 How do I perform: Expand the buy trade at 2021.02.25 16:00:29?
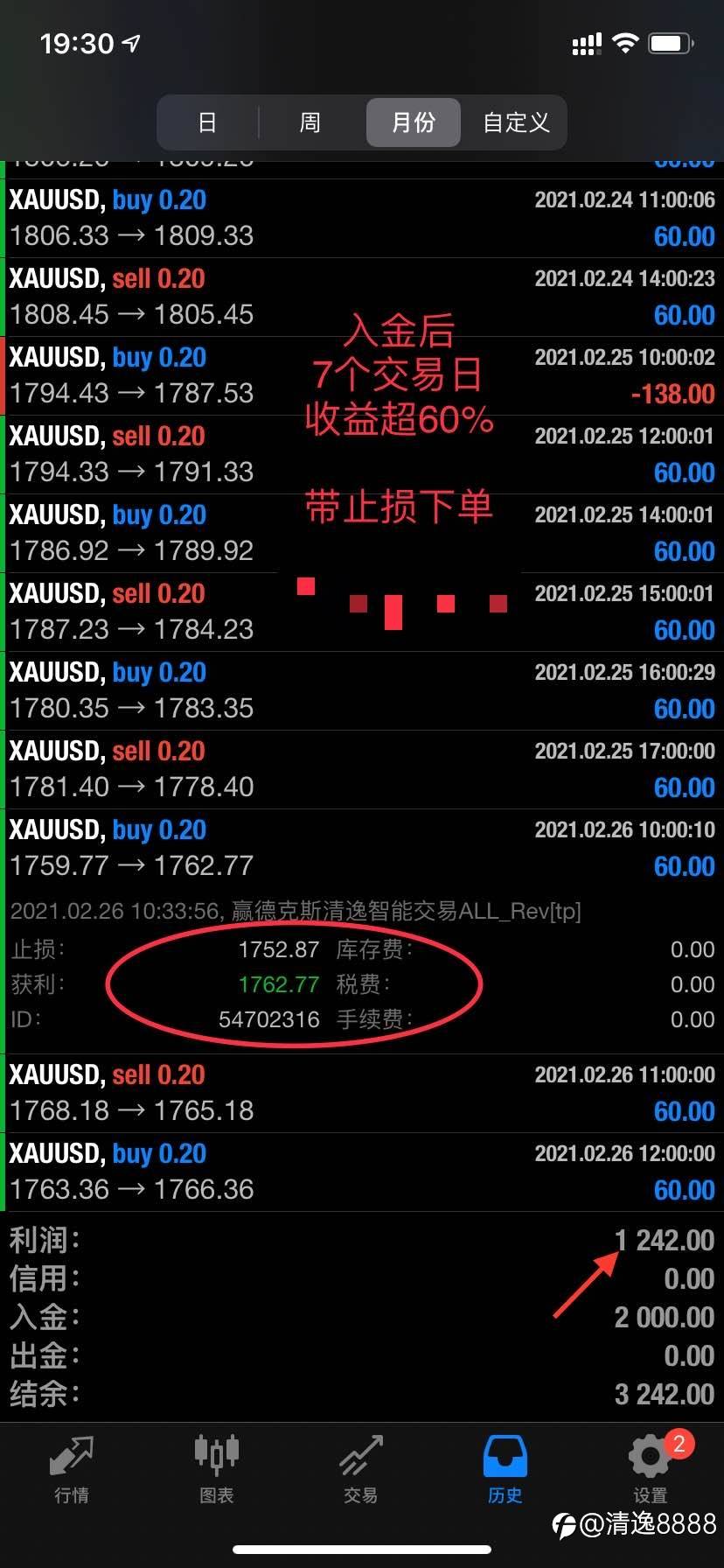click(x=362, y=691)
